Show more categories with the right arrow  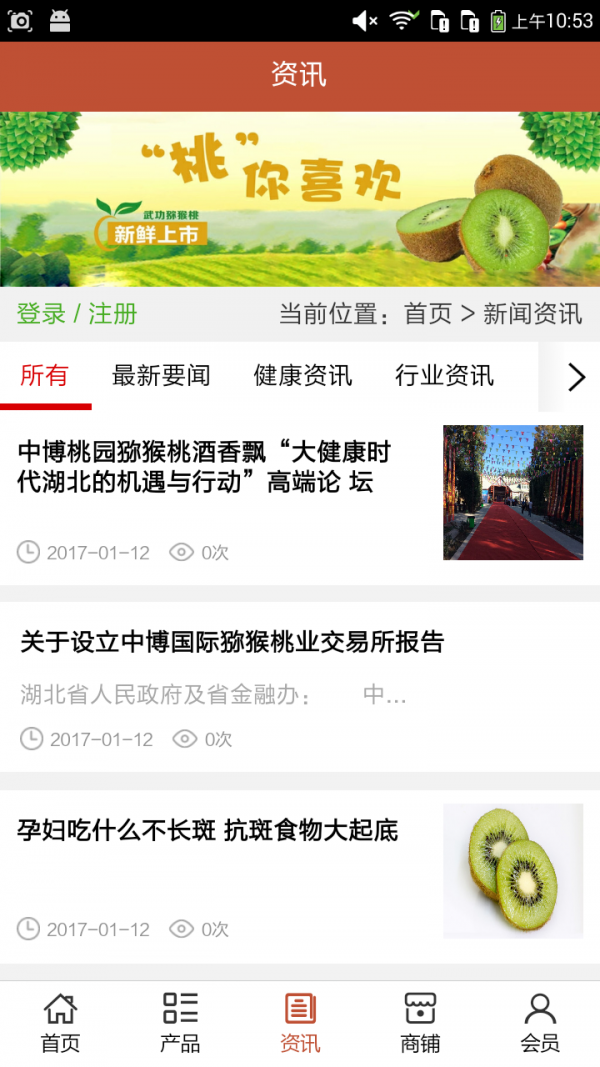tap(576, 377)
